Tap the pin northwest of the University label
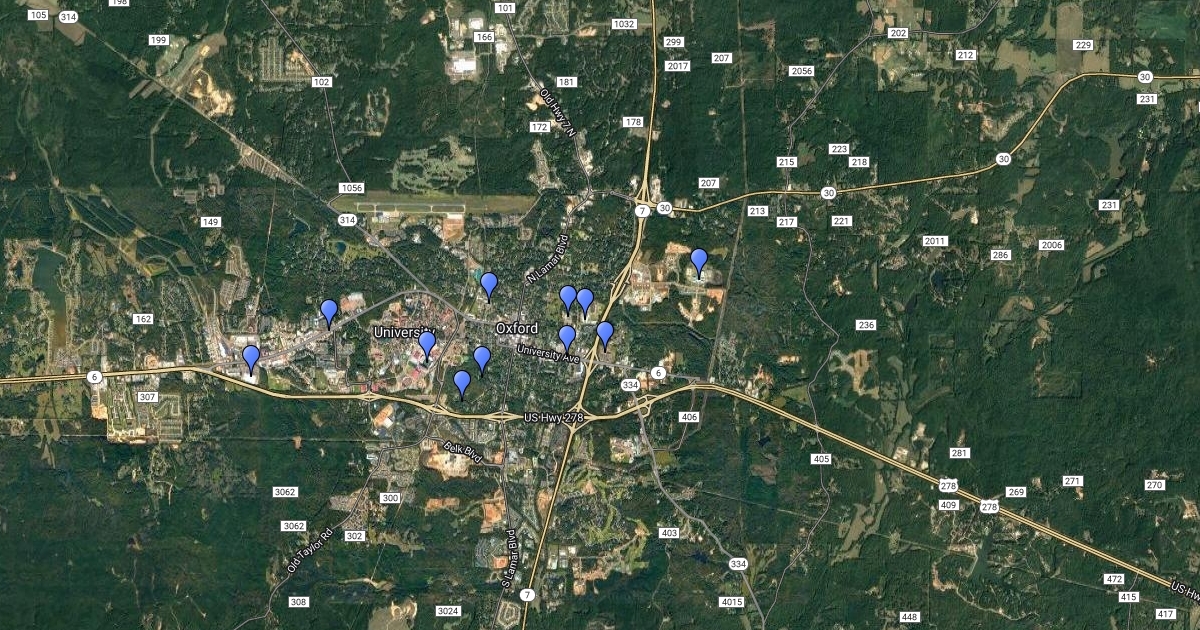Viewport: 1200px width, 630px height. pos(329,312)
